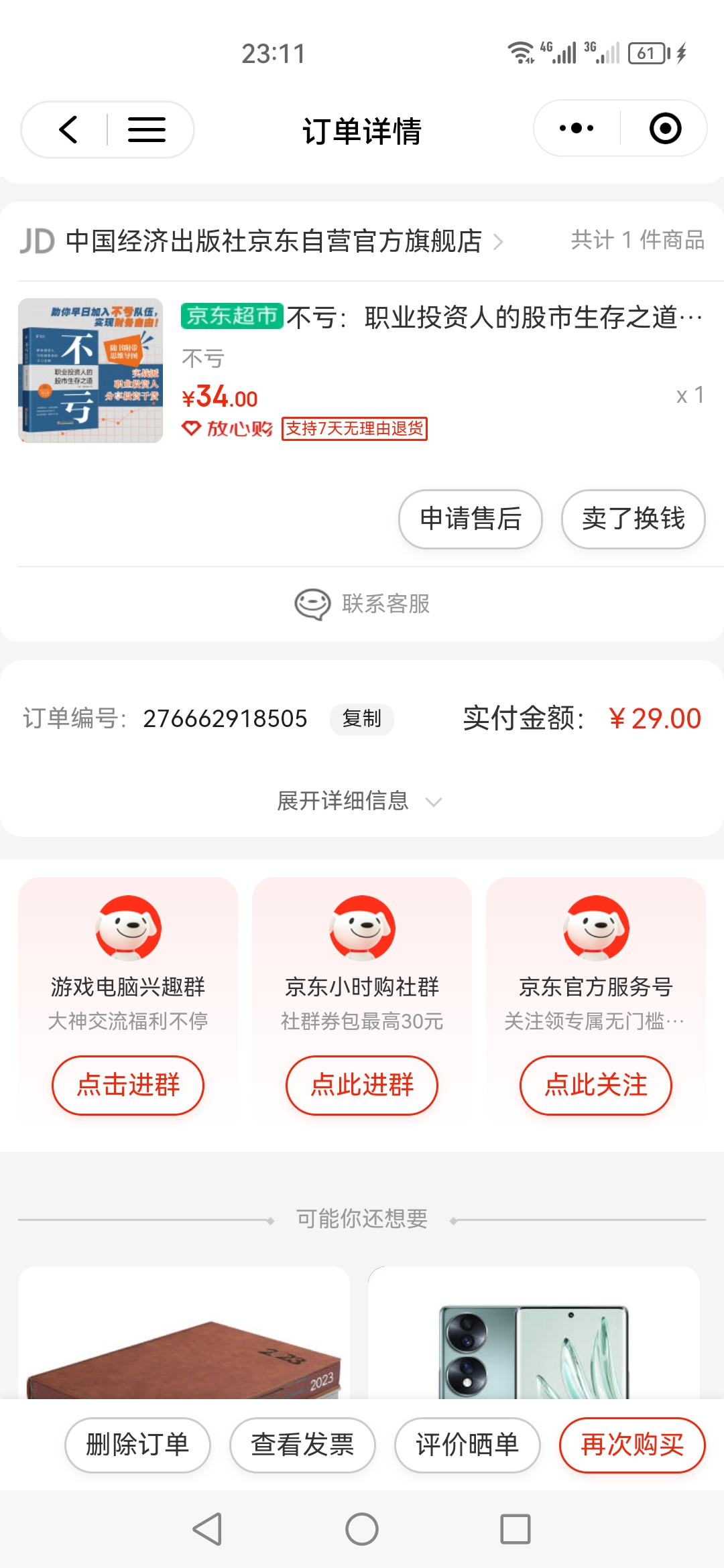724x1568 pixels.
Task: Open the recommended 2023 notebook product card
Action: point(184,1333)
